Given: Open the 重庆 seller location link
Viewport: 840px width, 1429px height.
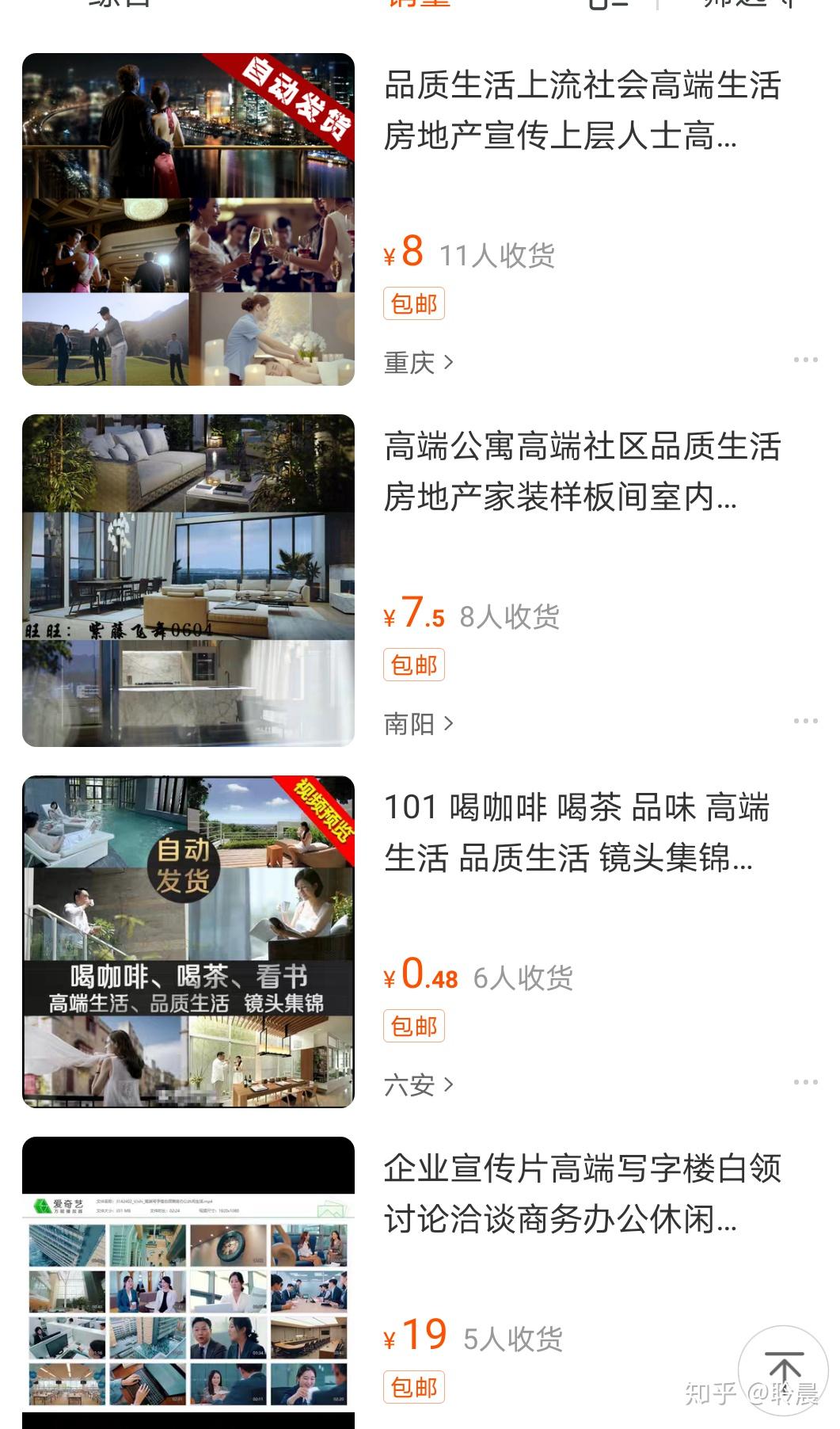Looking at the screenshot, I should 419,363.
